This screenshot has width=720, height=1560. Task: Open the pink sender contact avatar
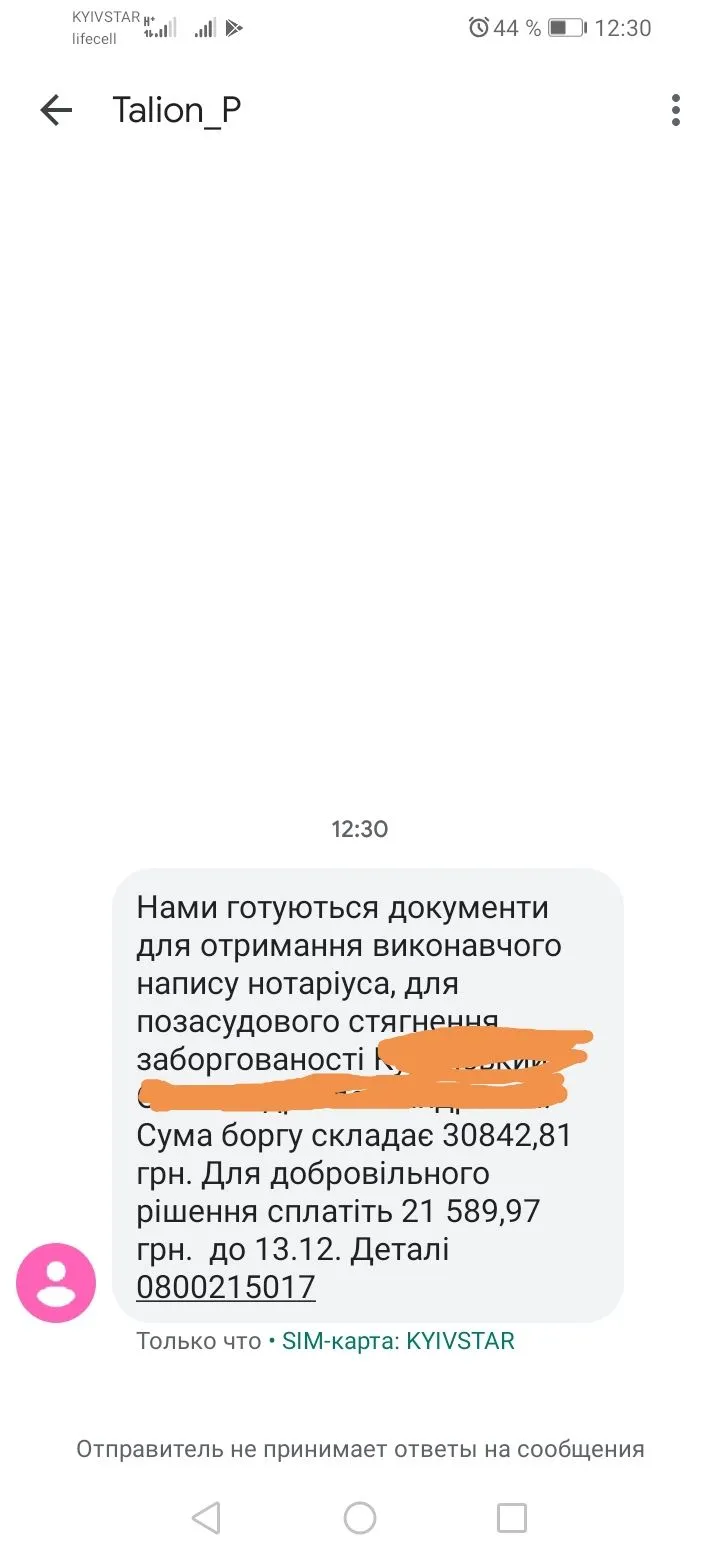coord(56,1283)
